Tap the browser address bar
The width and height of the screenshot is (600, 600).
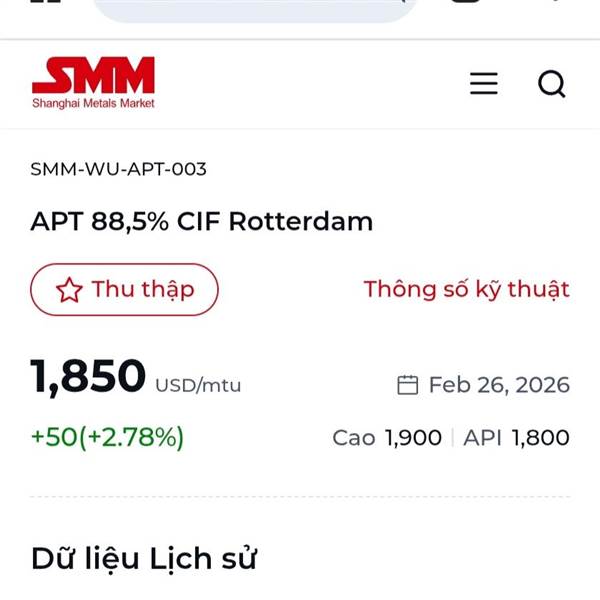click(x=254, y=10)
